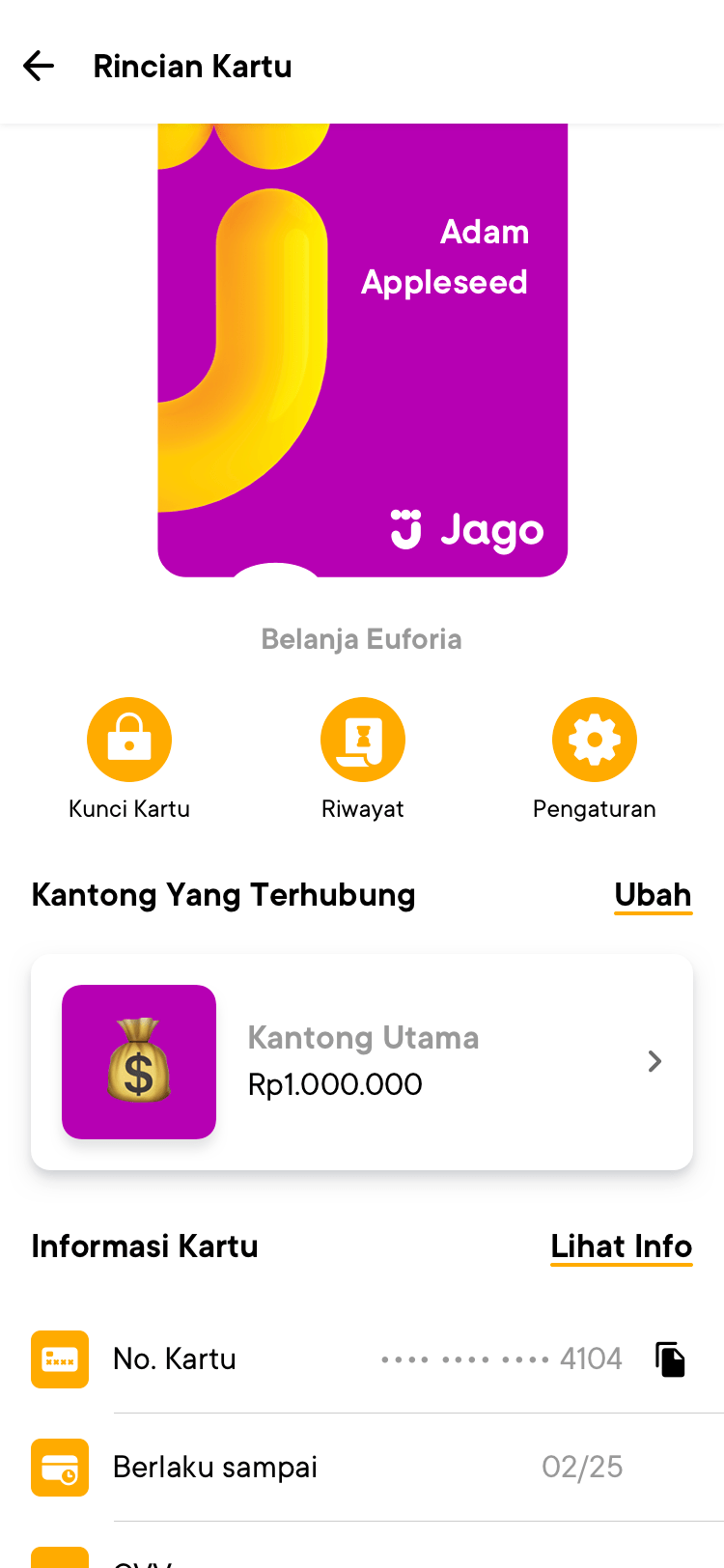Open Pengaturan using the gear icon
The width and height of the screenshot is (724, 1568).
pyautogui.click(x=595, y=739)
